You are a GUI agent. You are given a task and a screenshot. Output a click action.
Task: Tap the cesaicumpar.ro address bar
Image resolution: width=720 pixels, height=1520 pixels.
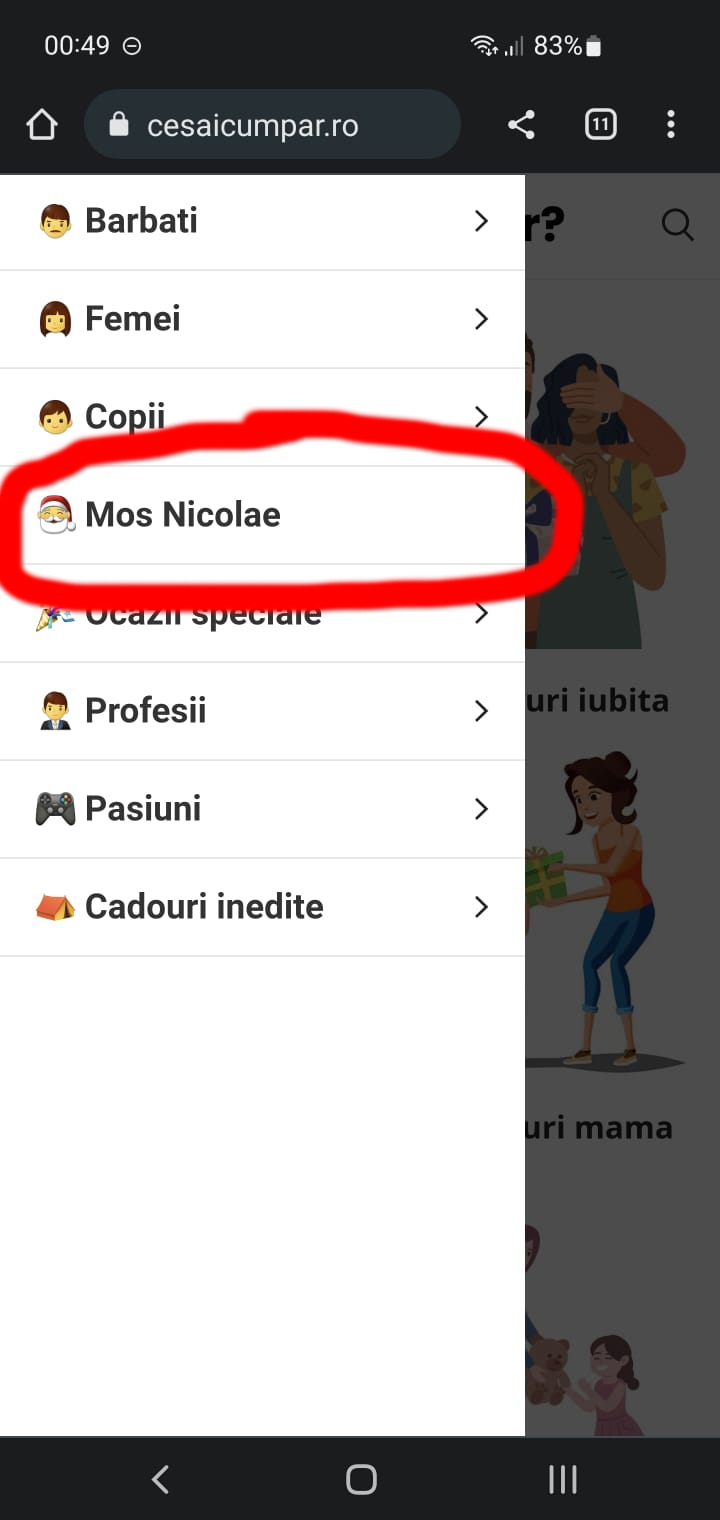pos(270,125)
